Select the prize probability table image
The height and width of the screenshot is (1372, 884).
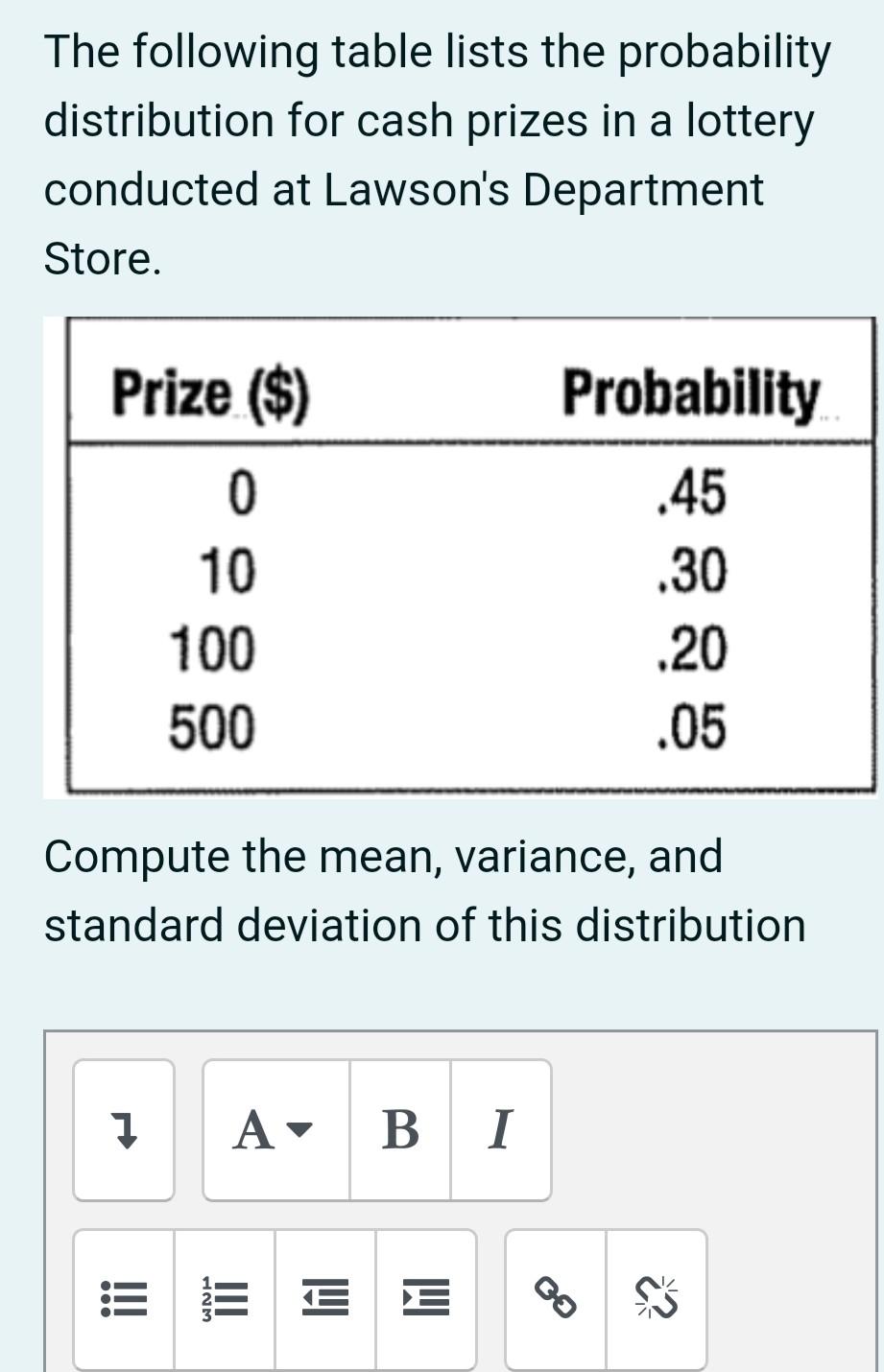[x=461, y=556]
